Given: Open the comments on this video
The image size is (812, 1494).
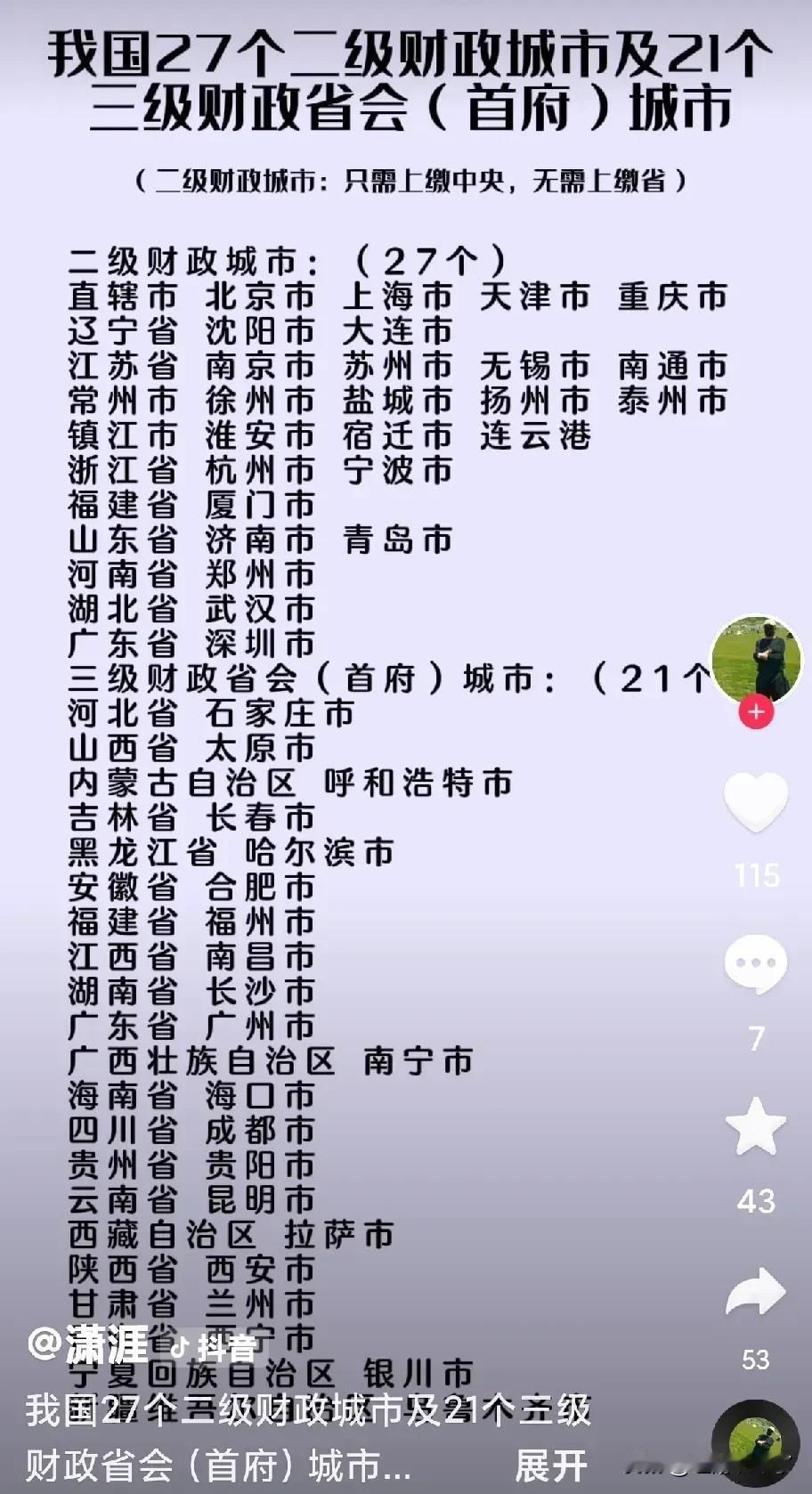Looking at the screenshot, I should 756,964.
